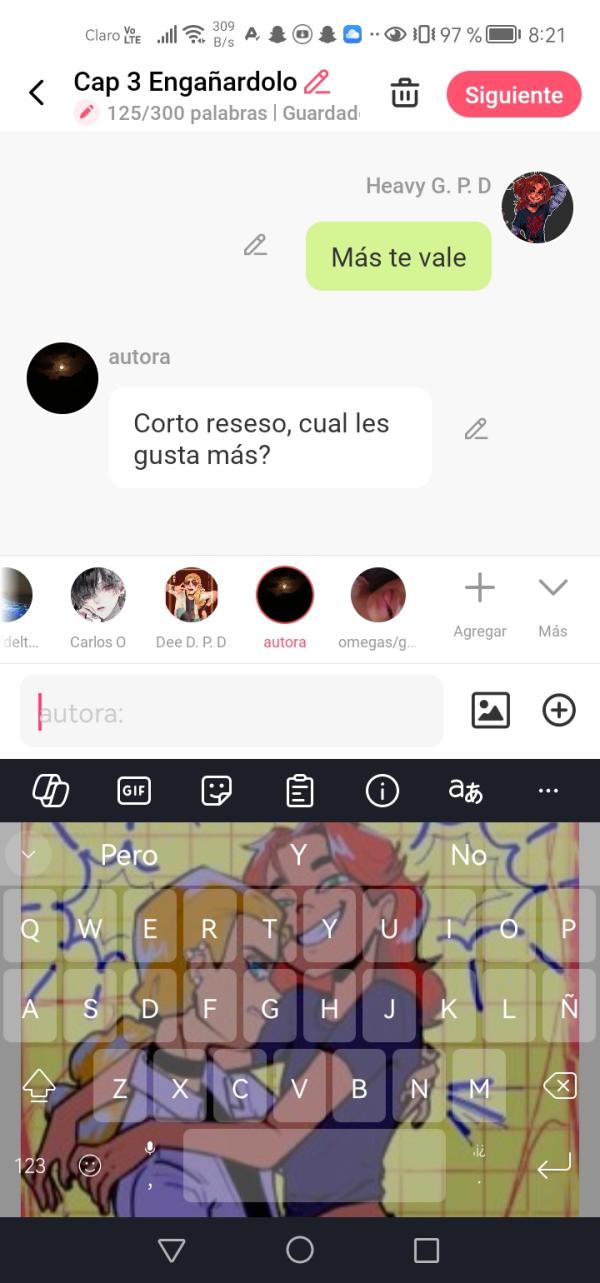The image size is (600, 1283).
Task: Choose the omegas/g character avatar
Action: [378, 596]
